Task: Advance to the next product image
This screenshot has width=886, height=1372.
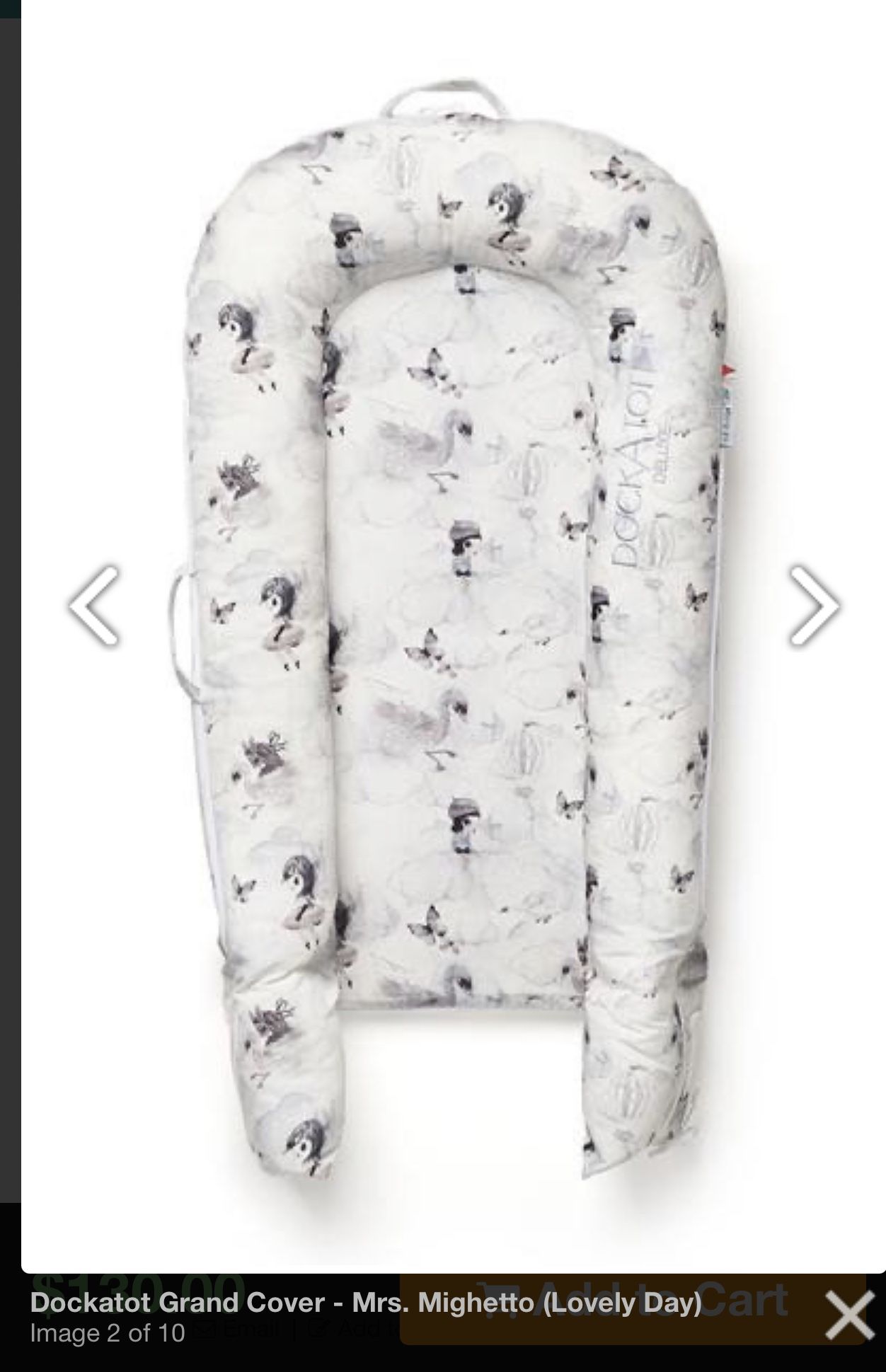Action: click(815, 605)
